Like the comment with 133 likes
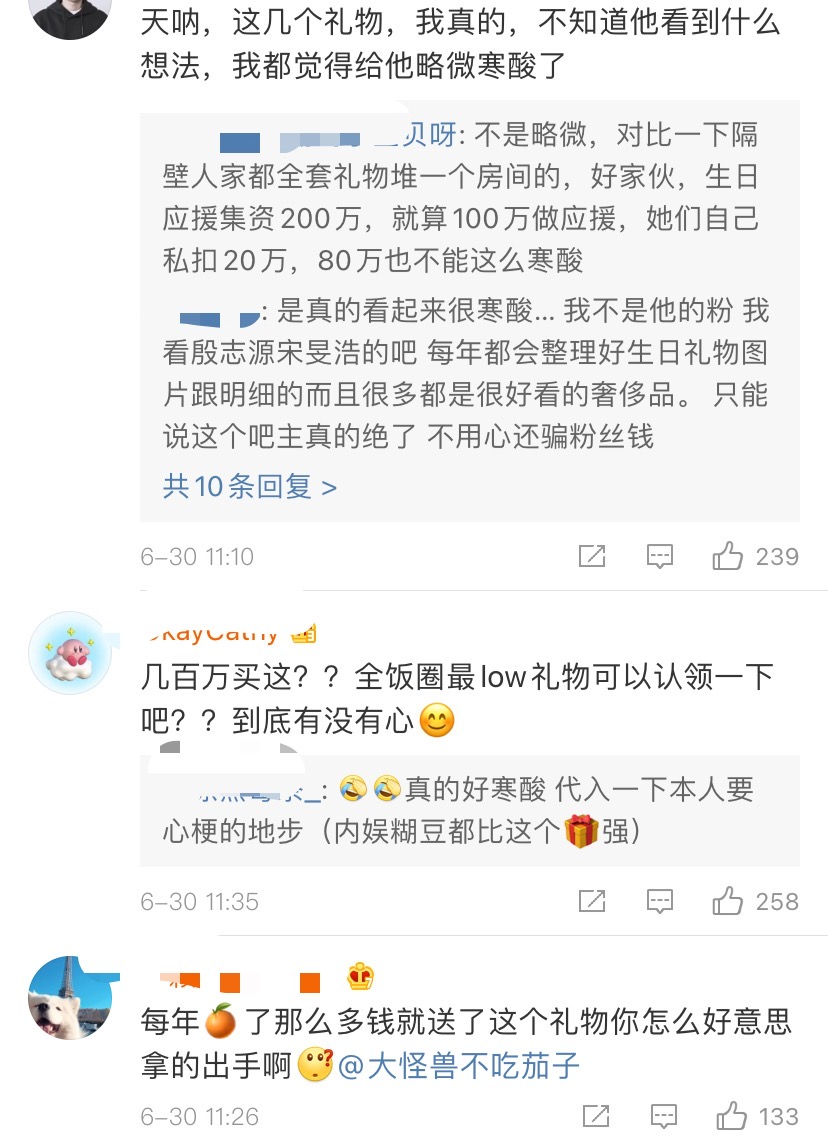828x1148 pixels. coord(731,1117)
